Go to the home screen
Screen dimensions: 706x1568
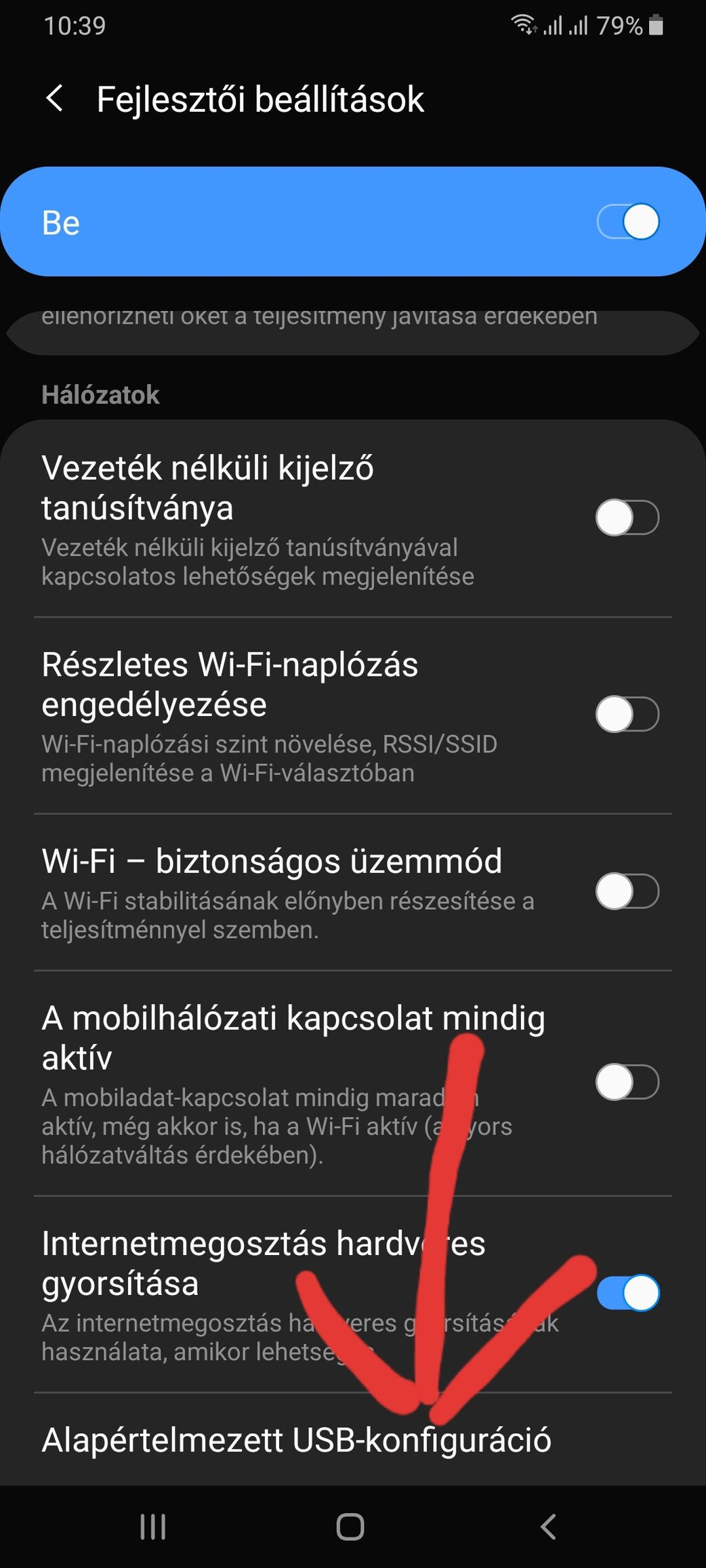[350, 1527]
